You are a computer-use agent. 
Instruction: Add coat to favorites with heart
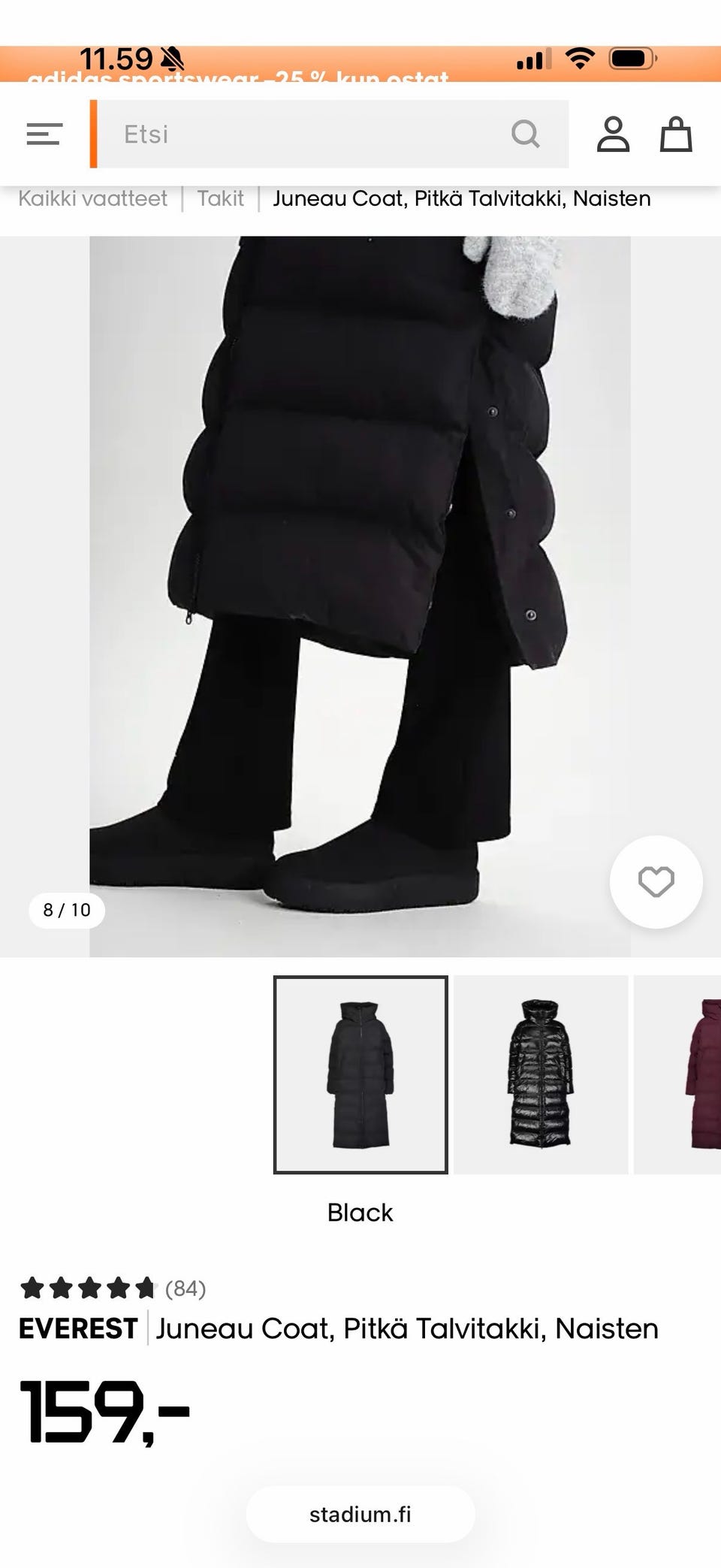656,881
